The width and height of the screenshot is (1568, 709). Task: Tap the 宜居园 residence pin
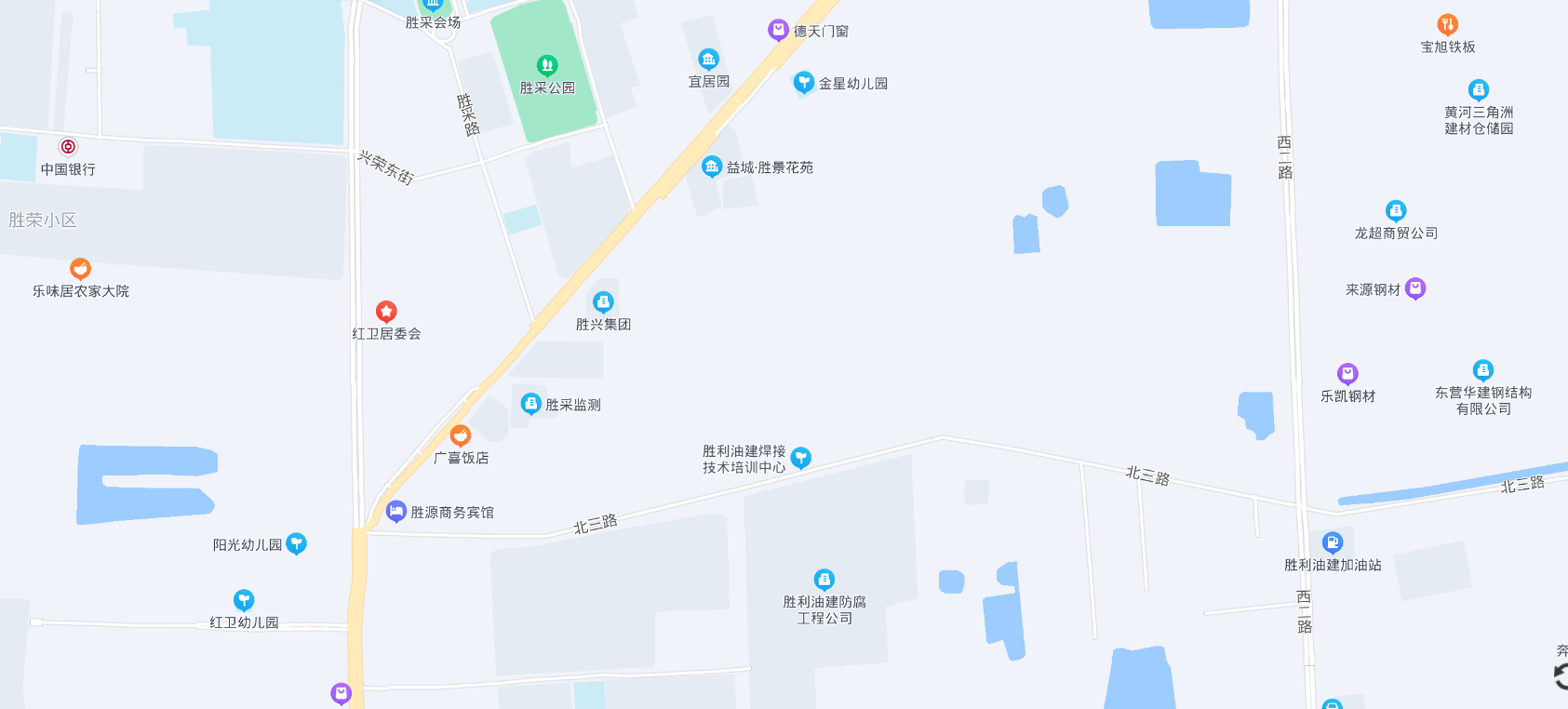[x=709, y=60]
